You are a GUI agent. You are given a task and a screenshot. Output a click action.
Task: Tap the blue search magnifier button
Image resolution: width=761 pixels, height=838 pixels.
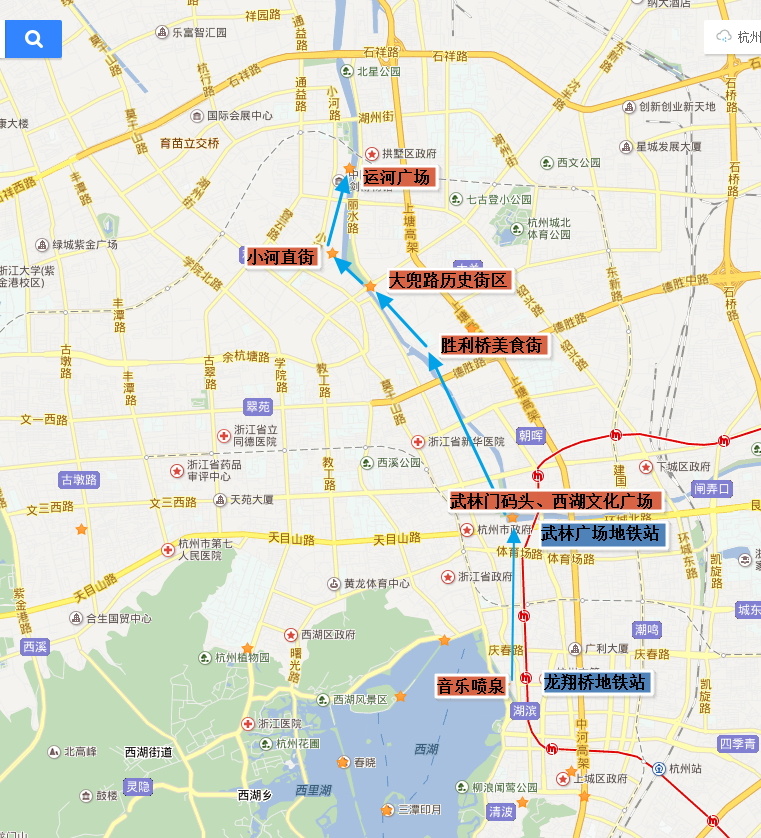pos(33,39)
